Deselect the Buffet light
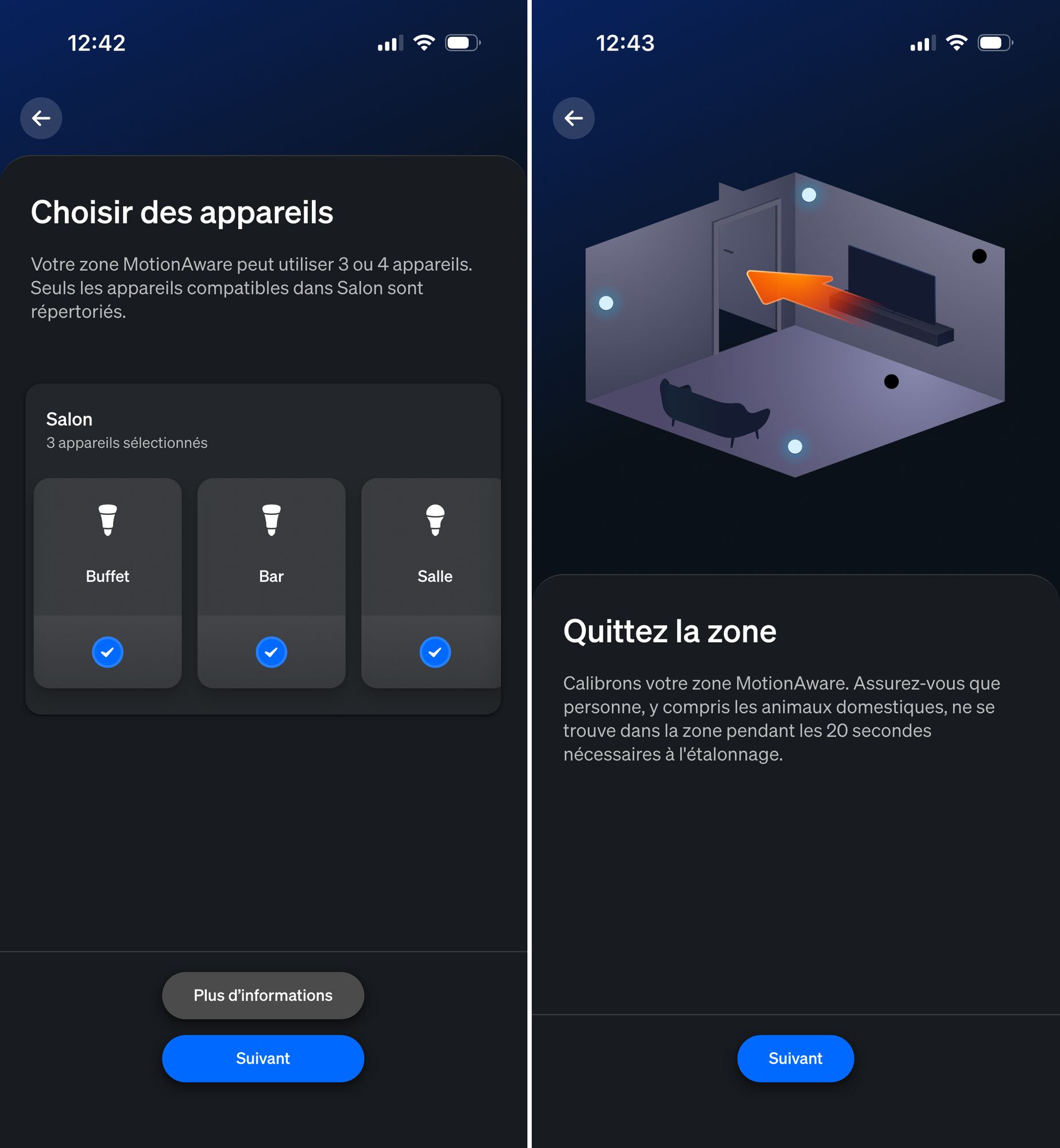 [x=107, y=652]
